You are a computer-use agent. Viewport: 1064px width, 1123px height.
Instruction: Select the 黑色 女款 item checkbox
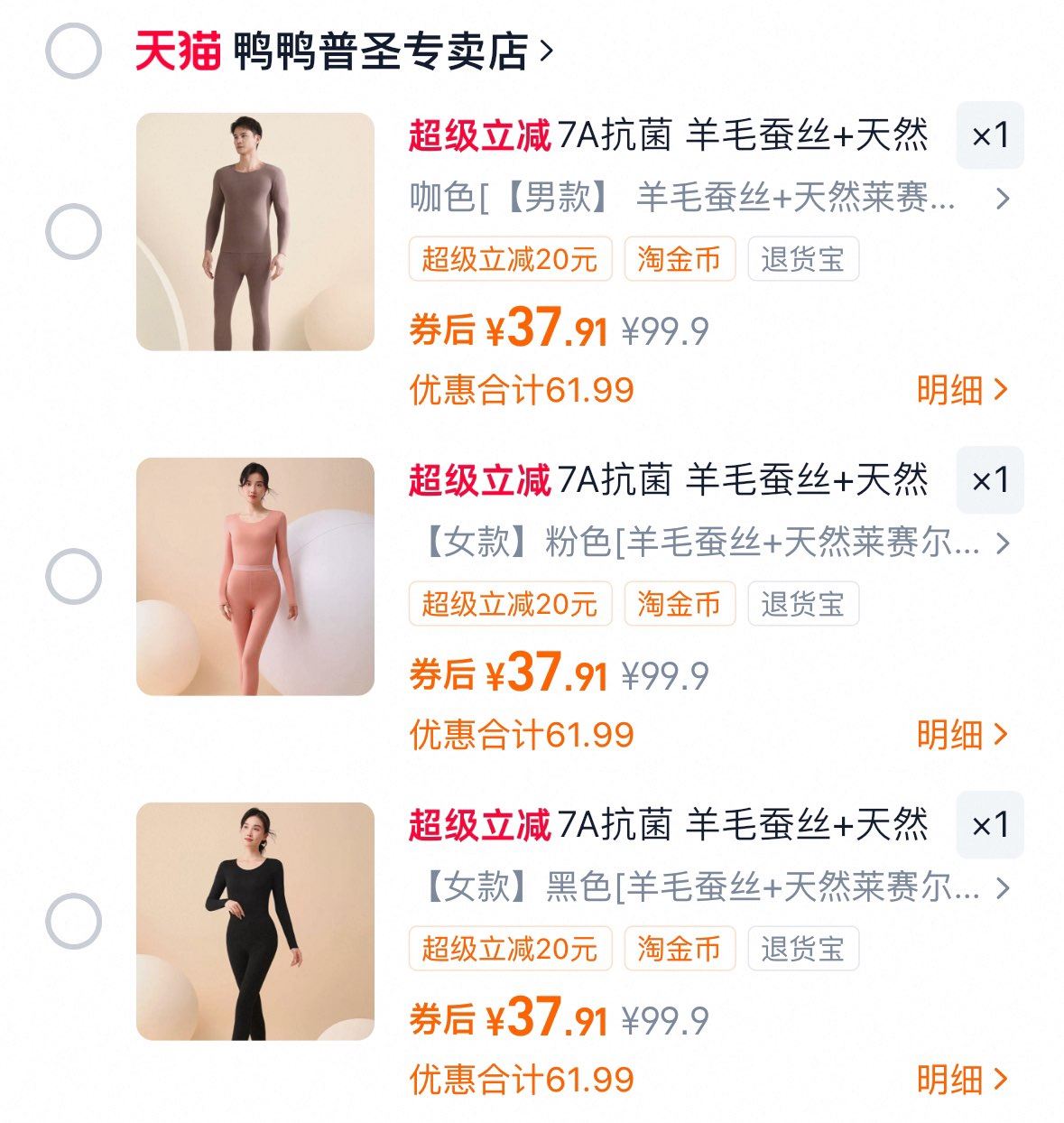pyautogui.click(x=73, y=921)
